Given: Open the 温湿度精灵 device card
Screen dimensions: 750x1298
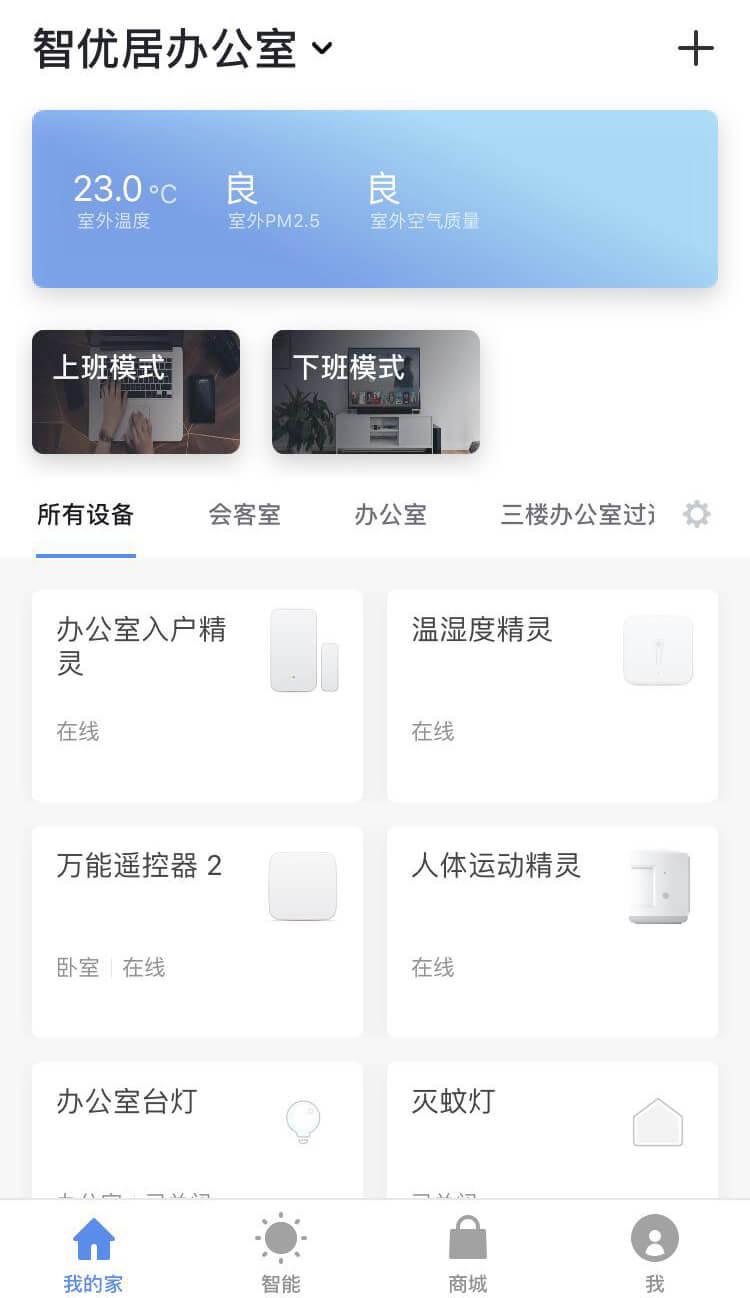Looking at the screenshot, I should 552,695.
